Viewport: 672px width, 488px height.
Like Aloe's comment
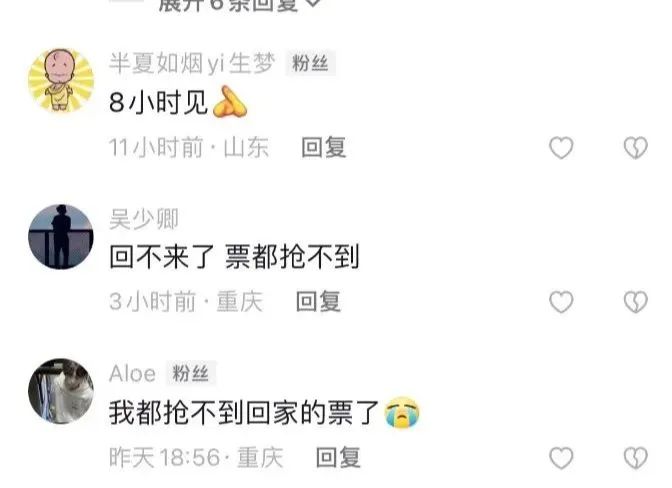(x=562, y=458)
